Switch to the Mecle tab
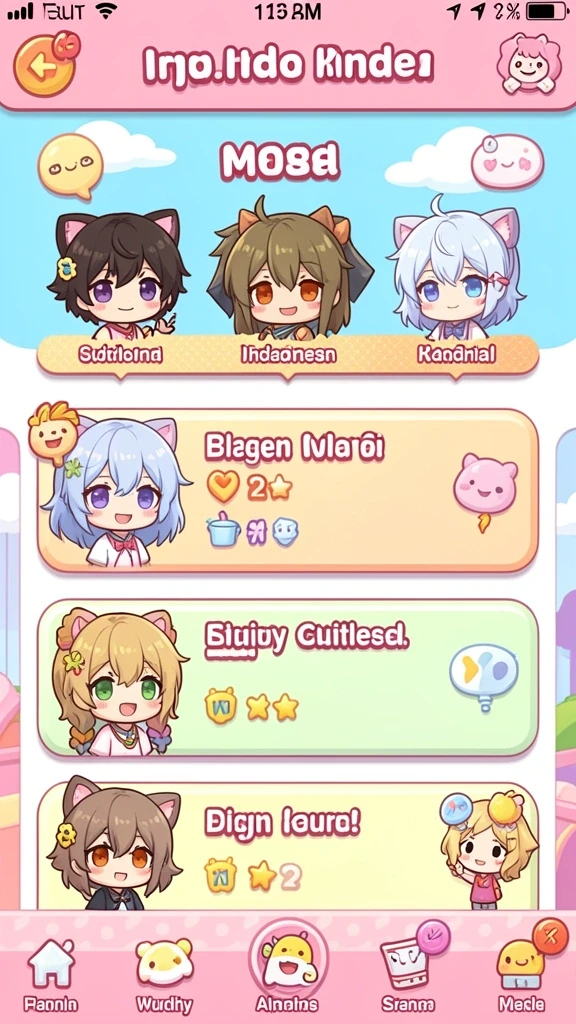This screenshot has width=576, height=1024. coord(523,970)
